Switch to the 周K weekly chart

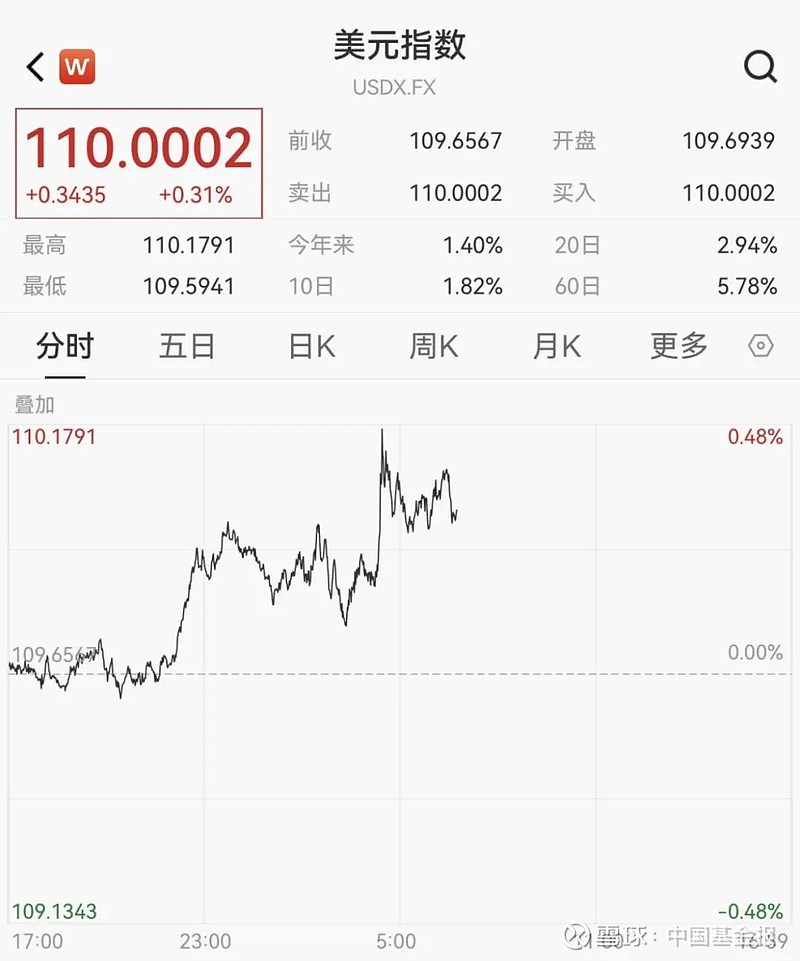[433, 346]
